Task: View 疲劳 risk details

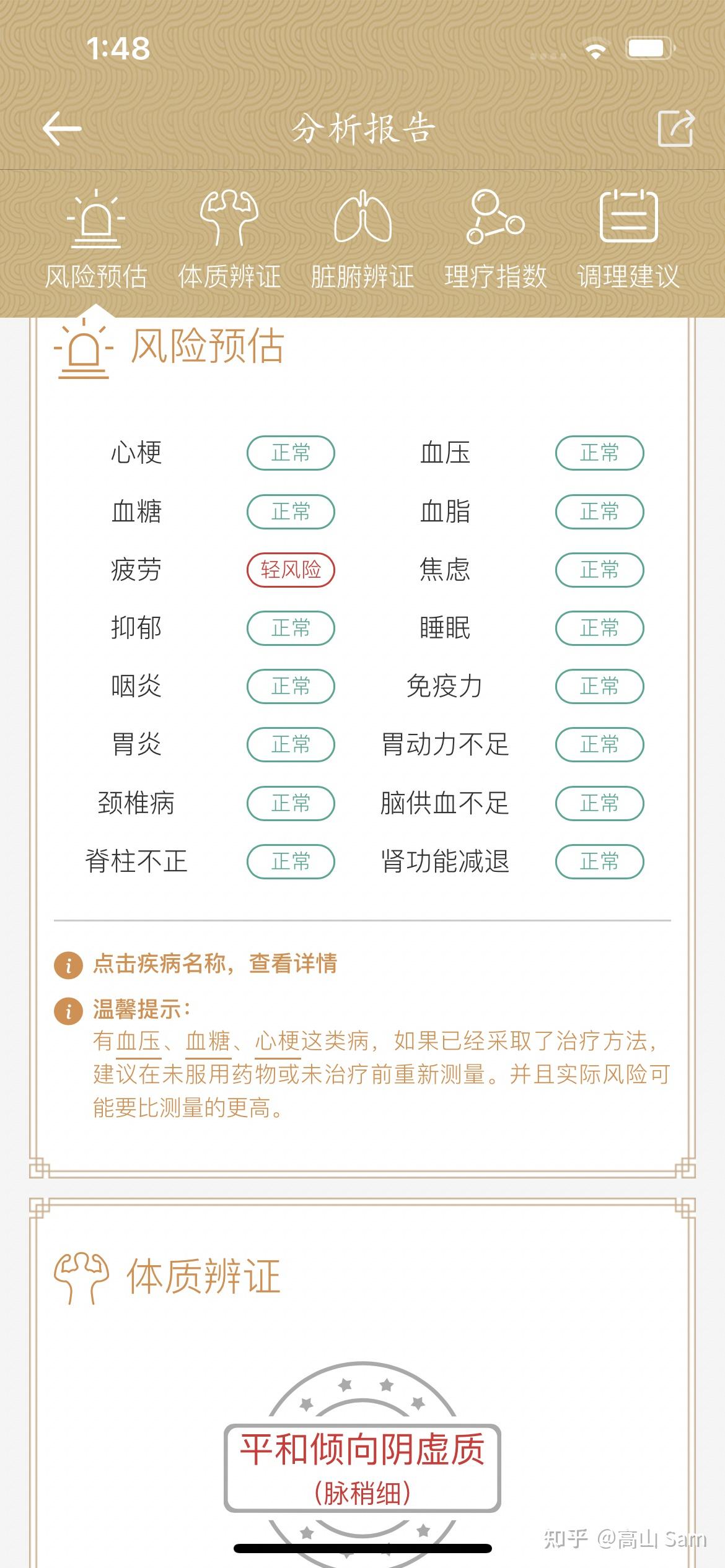Action: (136, 570)
